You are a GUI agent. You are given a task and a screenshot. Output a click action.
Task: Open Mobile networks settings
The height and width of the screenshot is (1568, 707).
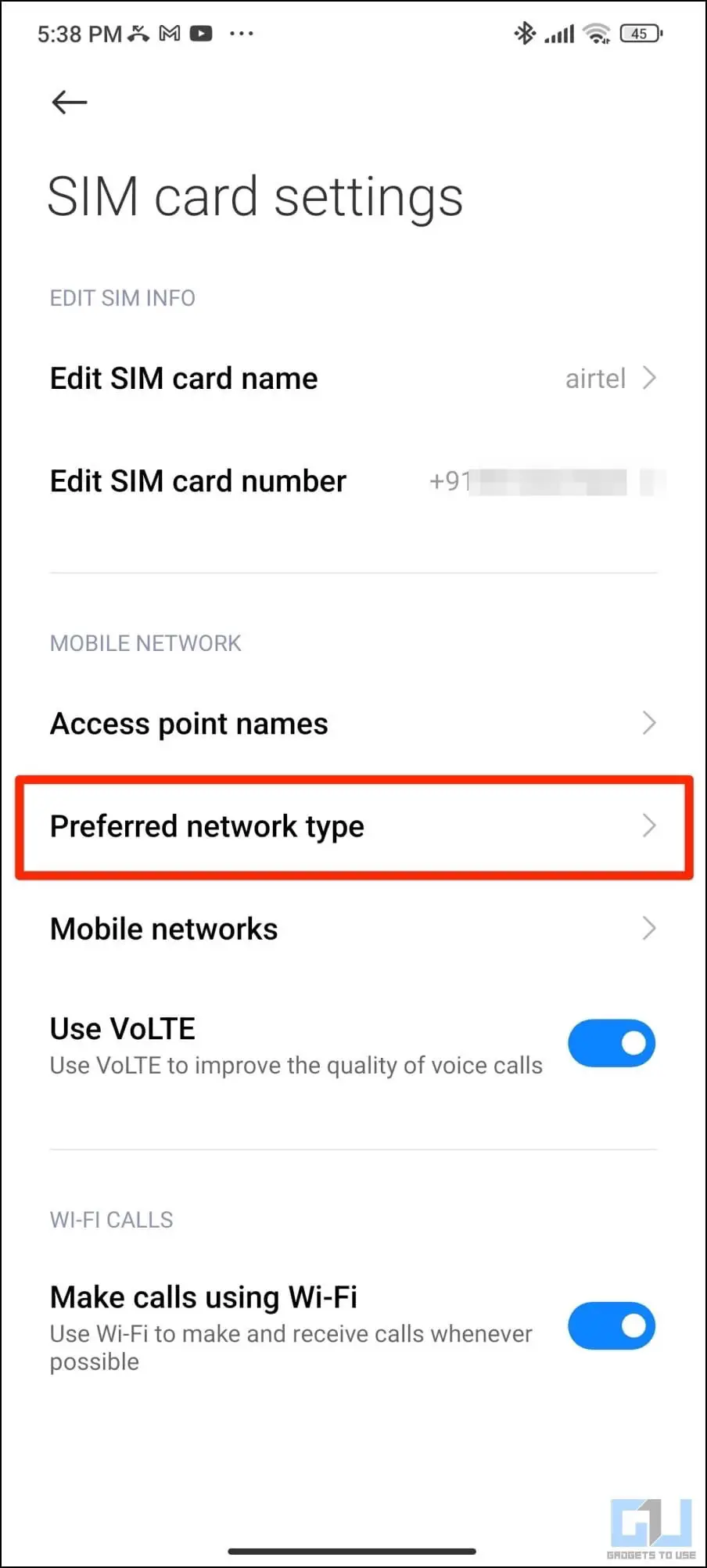coord(353,929)
